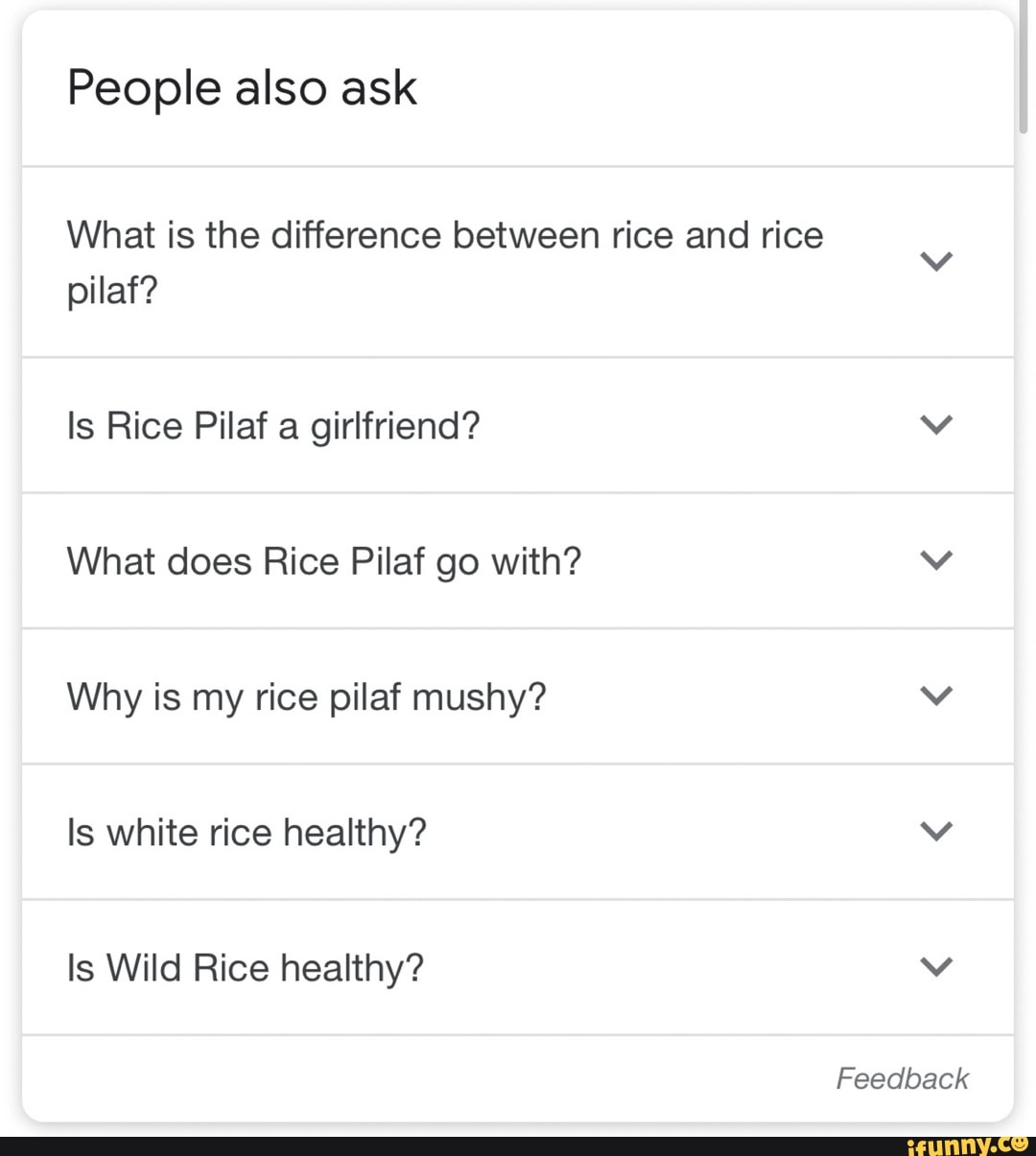Screen dimensions: 1036x1156
Task: Click the 'People also ask' header
Action: 242,86
